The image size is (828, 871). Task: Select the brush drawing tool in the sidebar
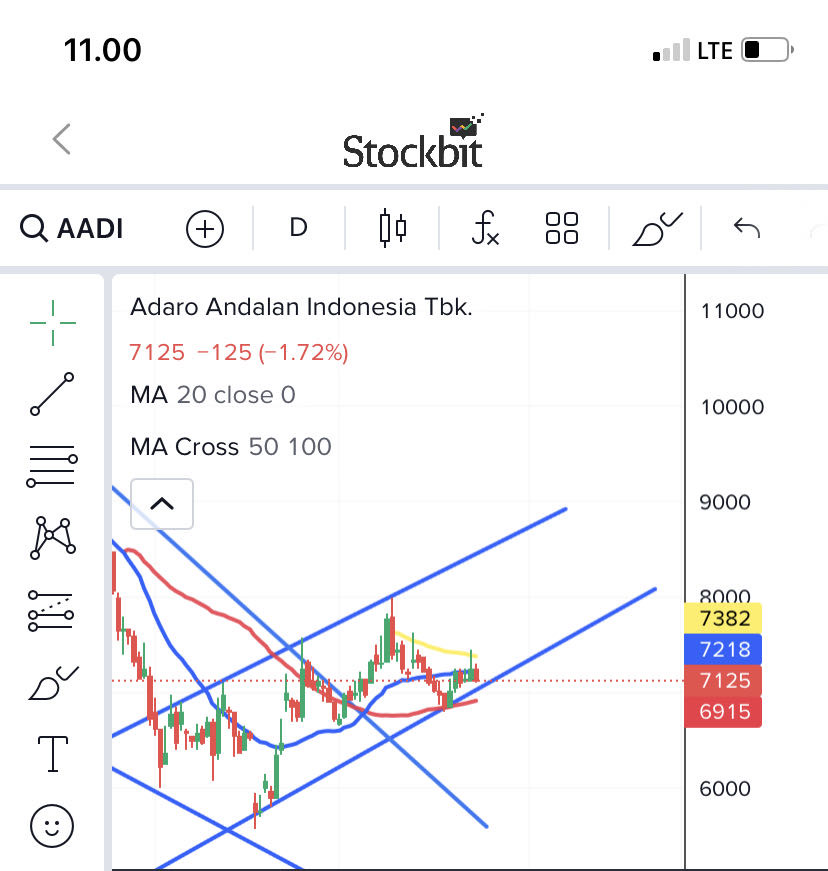click(x=52, y=681)
